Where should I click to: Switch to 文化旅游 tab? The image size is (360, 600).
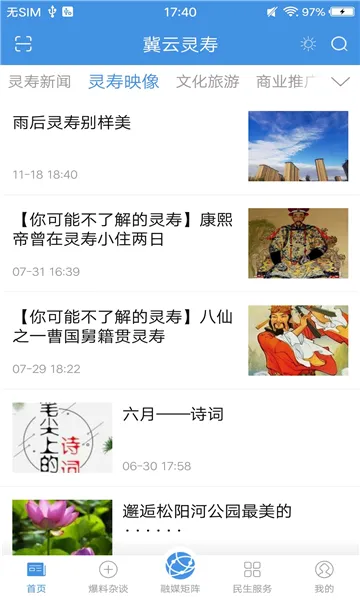pyautogui.click(x=208, y=82)
